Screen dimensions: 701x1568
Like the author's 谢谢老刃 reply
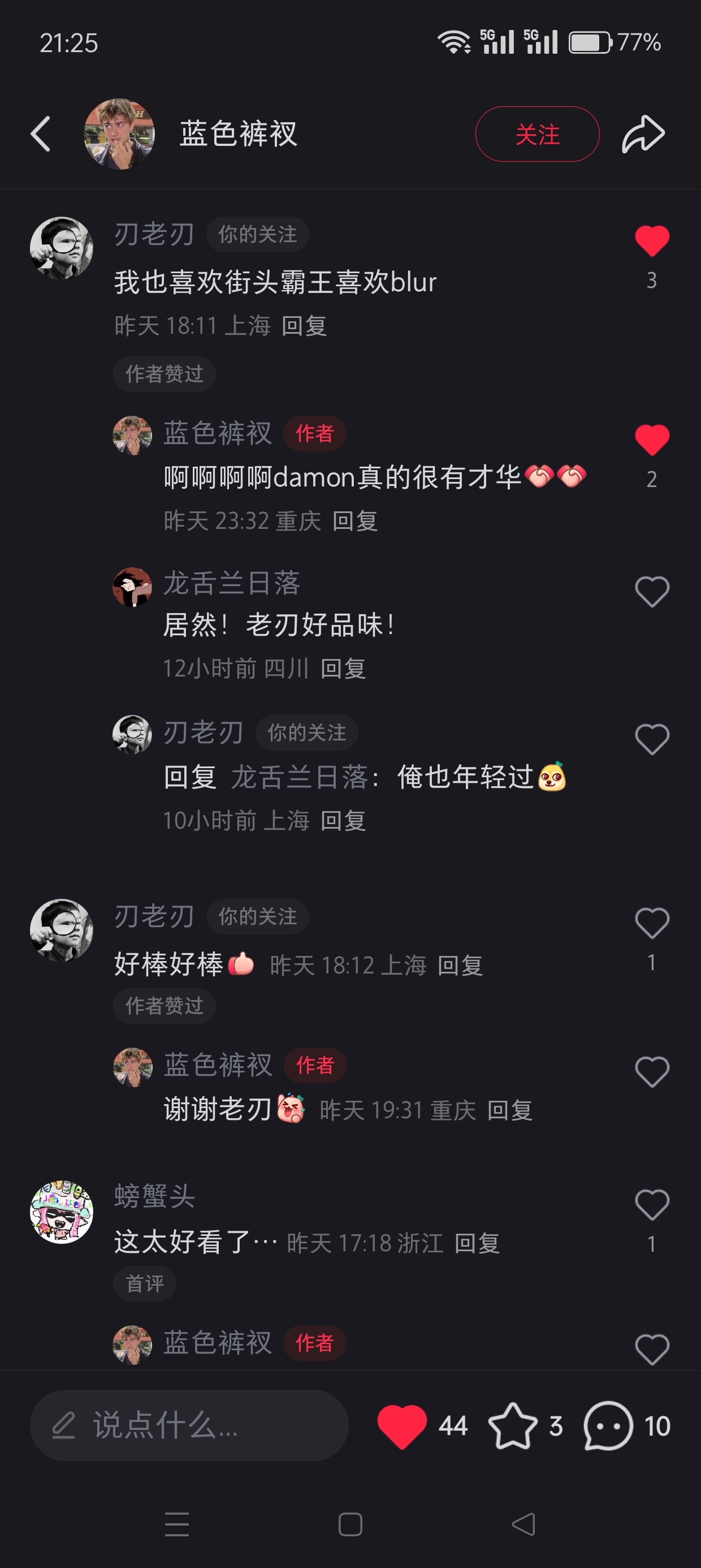[652, 1071]
